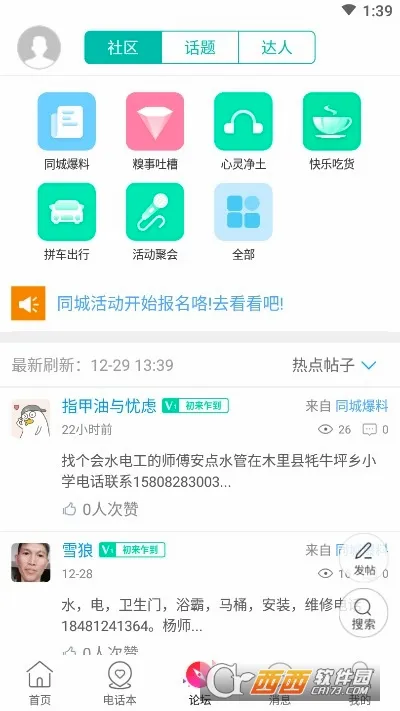The width and height of the screenshot is (400, 711).
Task: Switch to the 电话本 tab
Action: (120, 683)
